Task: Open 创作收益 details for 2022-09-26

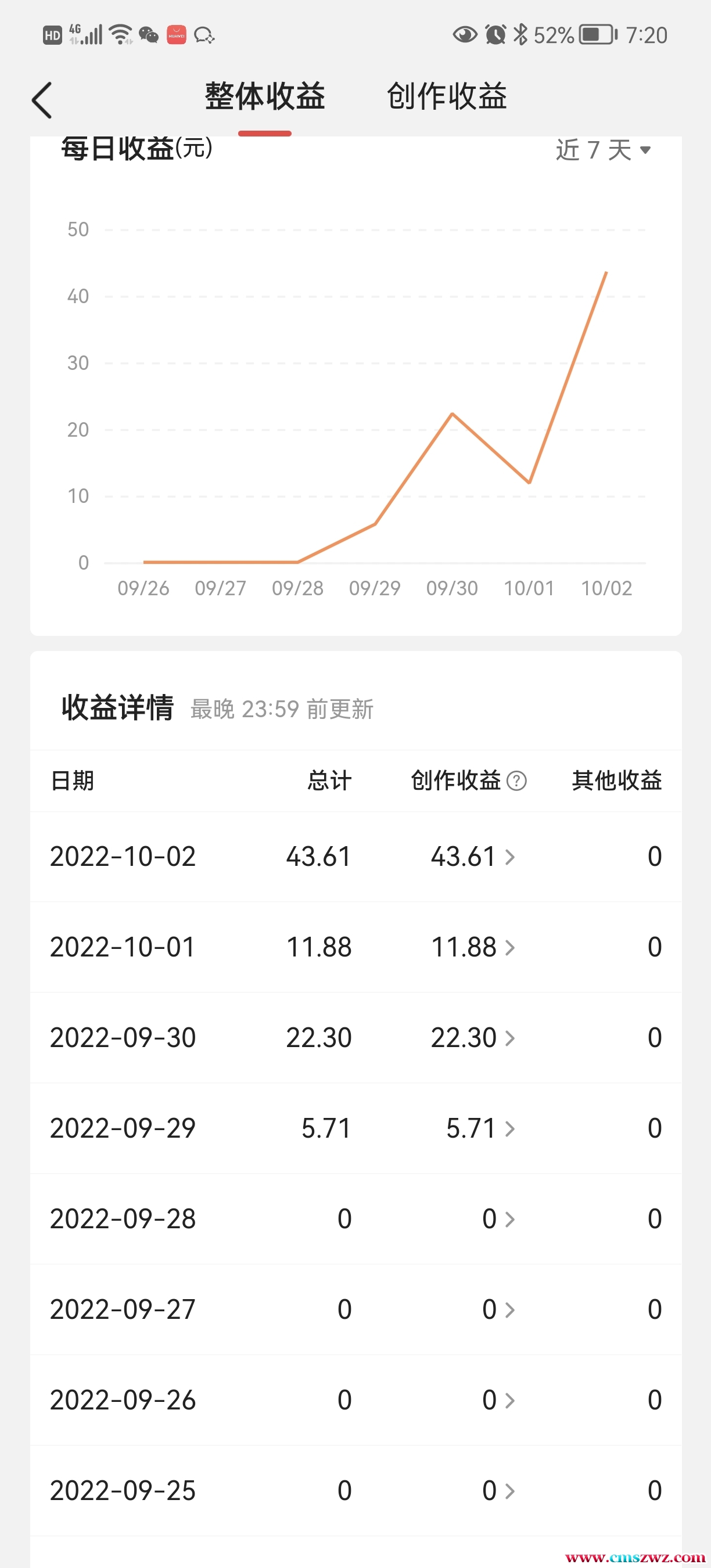Action: (498, 1400)
